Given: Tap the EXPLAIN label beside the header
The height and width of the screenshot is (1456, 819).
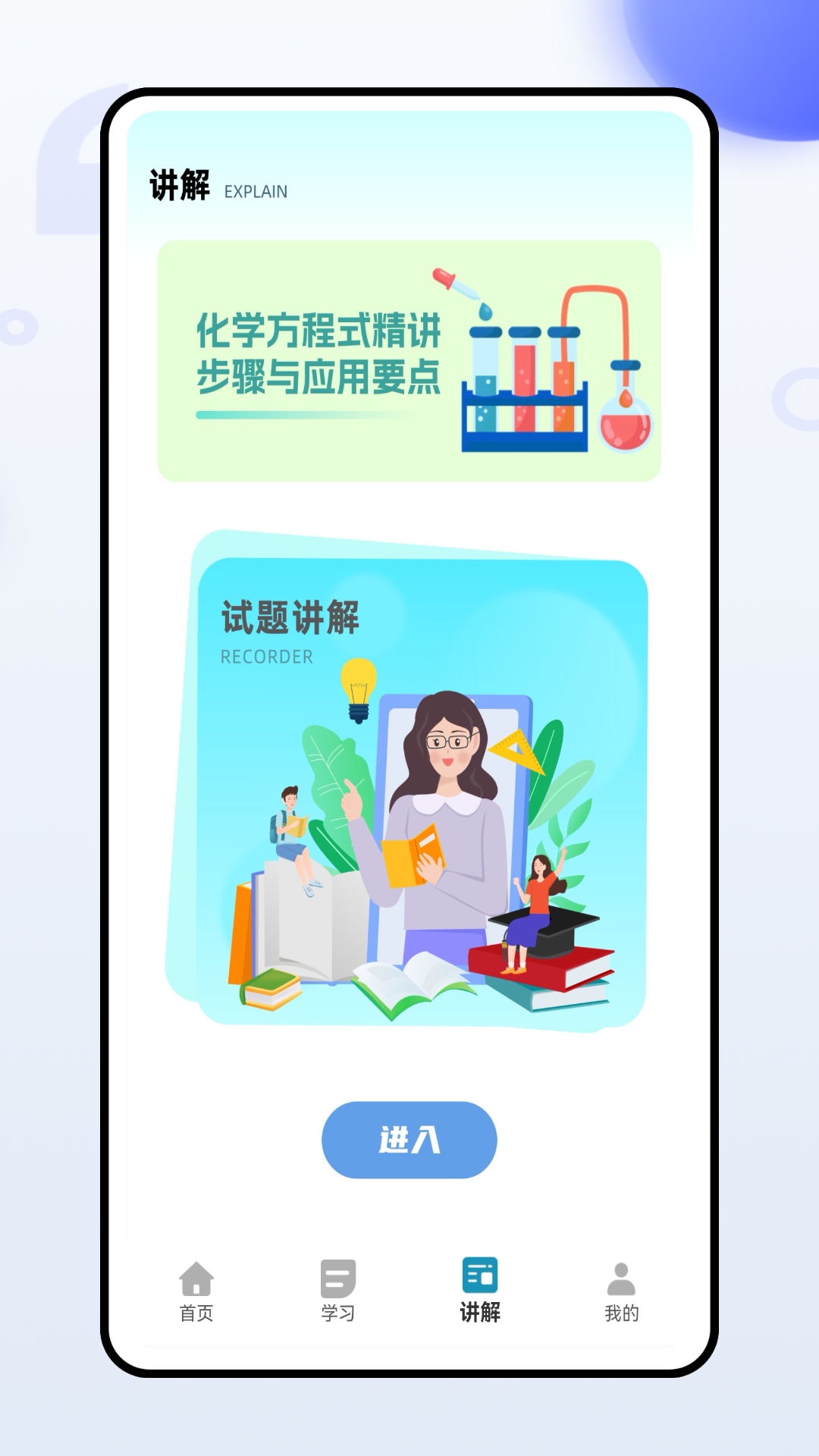Looking at the screenshot, I should tap(256, 192).
